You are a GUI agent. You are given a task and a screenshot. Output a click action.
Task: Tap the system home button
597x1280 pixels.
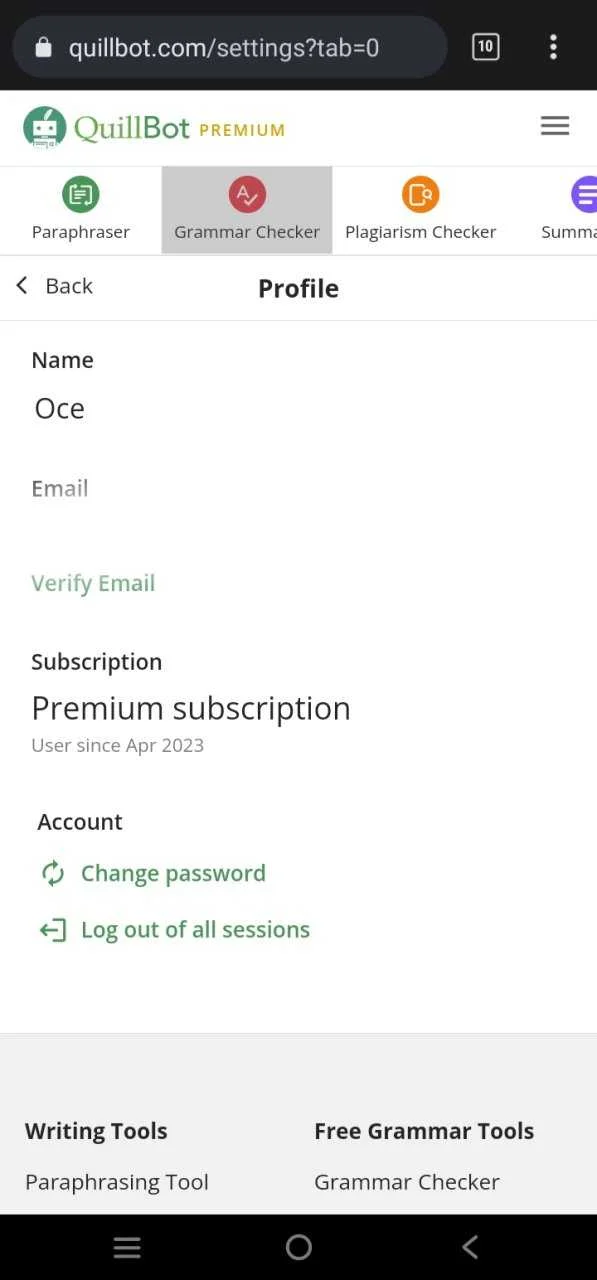[298, 1247]
